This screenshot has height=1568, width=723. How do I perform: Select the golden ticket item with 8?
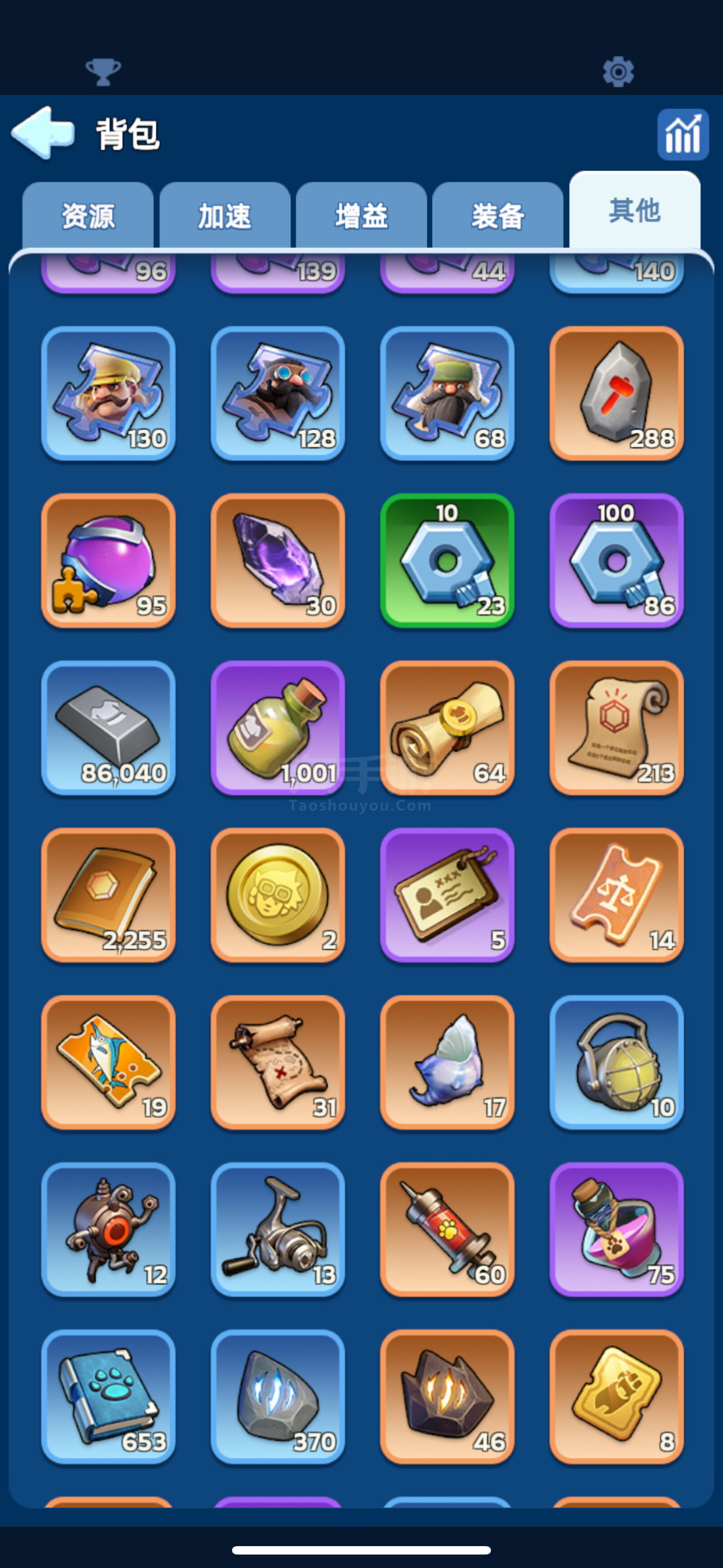pos(616,1396)
